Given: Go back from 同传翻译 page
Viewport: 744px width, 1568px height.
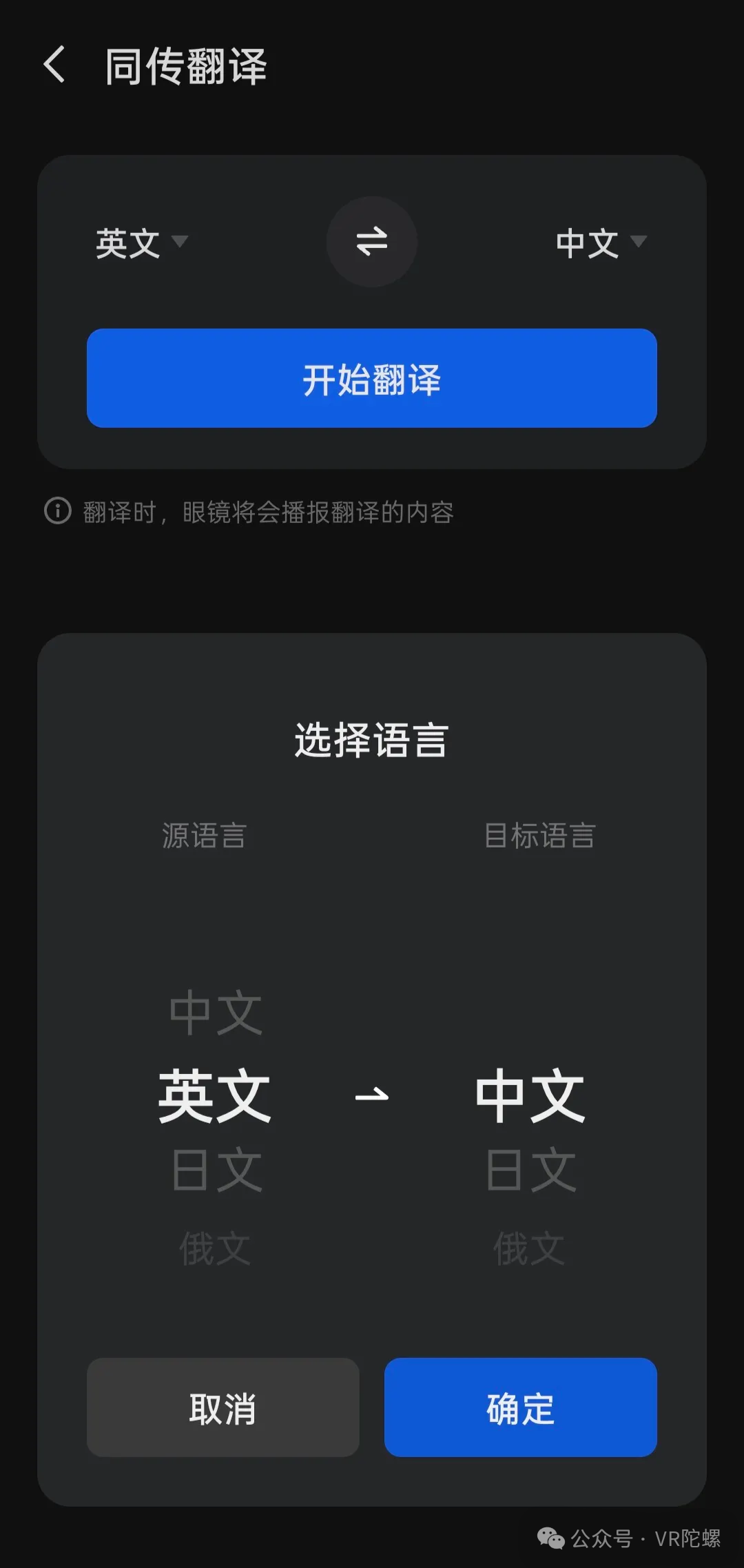Looking at the screenshot, I should point(55,65).
